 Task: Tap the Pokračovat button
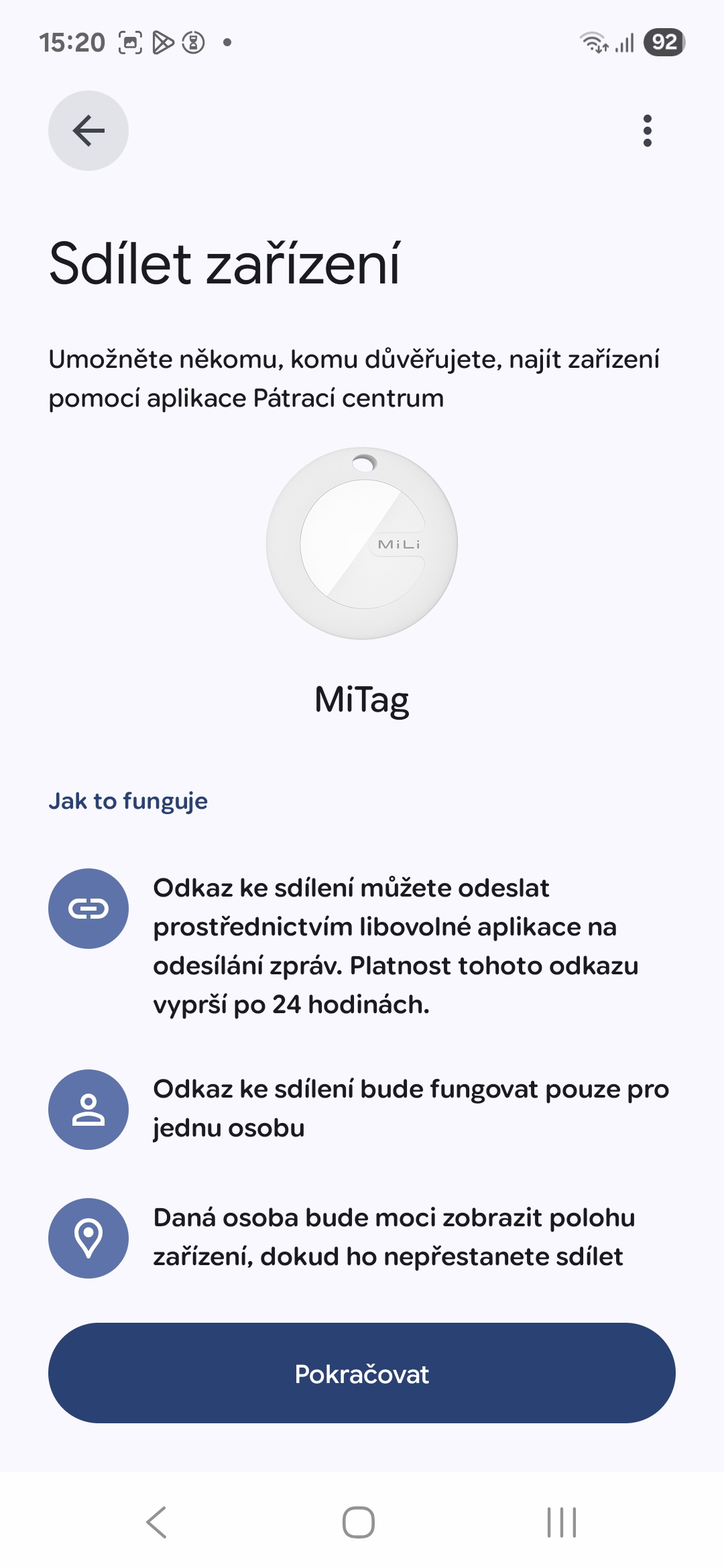coord(362,1374)
